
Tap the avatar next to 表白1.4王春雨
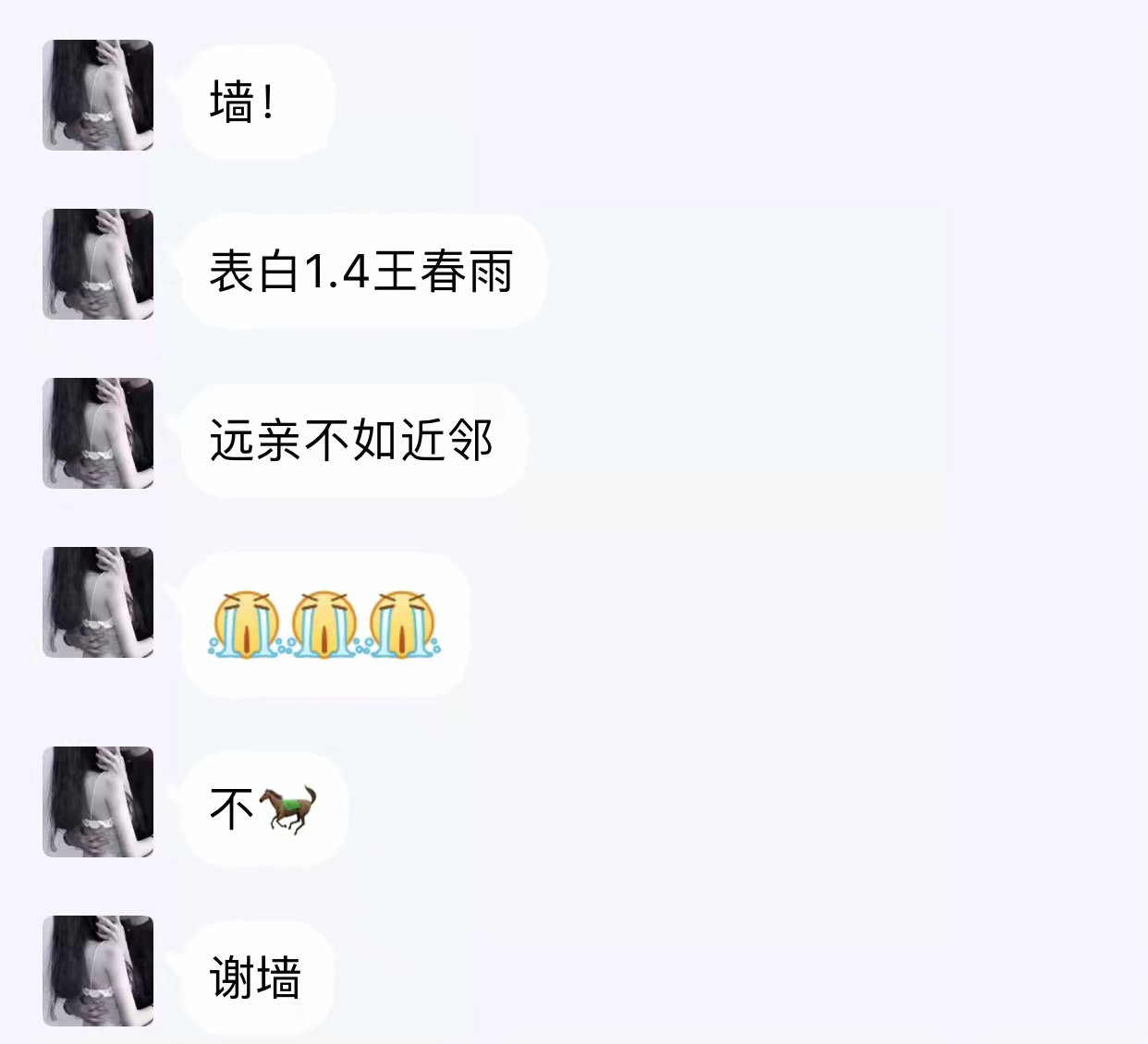point(98,264)
